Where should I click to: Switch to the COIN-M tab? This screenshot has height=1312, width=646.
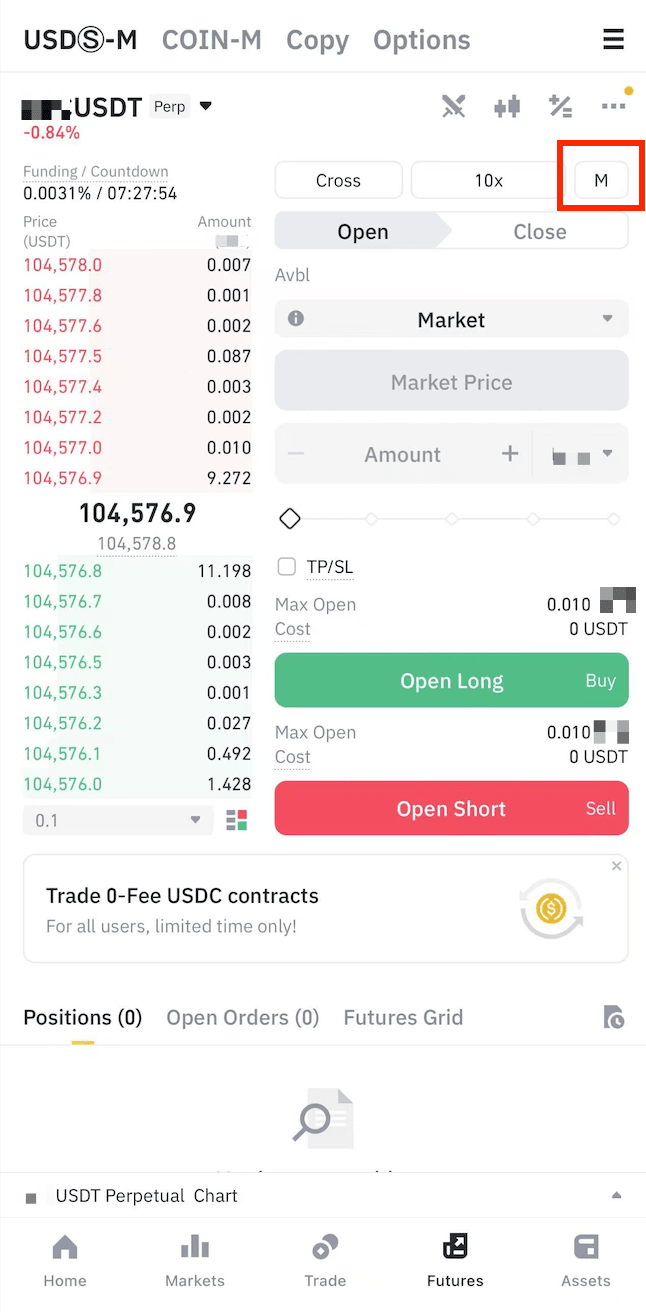coord(211,40)
